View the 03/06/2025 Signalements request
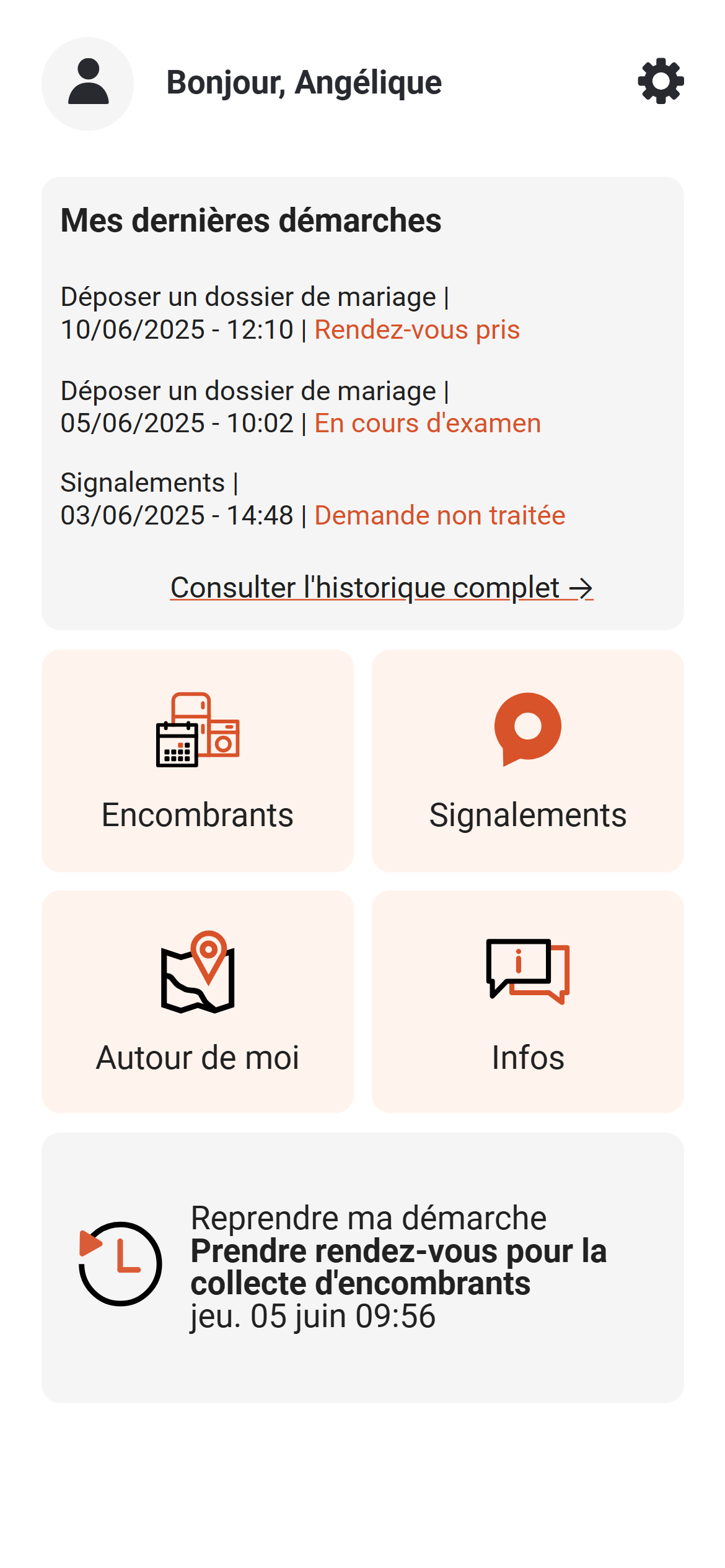 point(312,499)
